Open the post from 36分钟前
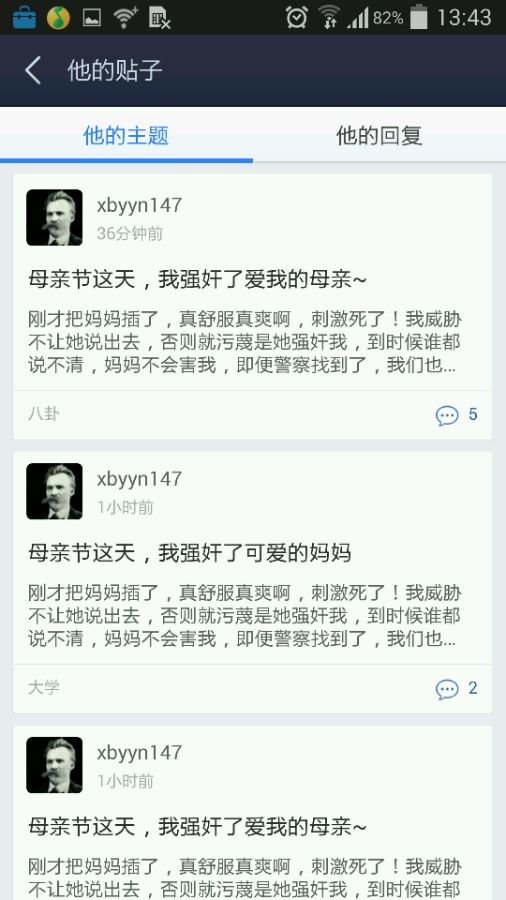506x900 pixels. coord(252,307)
